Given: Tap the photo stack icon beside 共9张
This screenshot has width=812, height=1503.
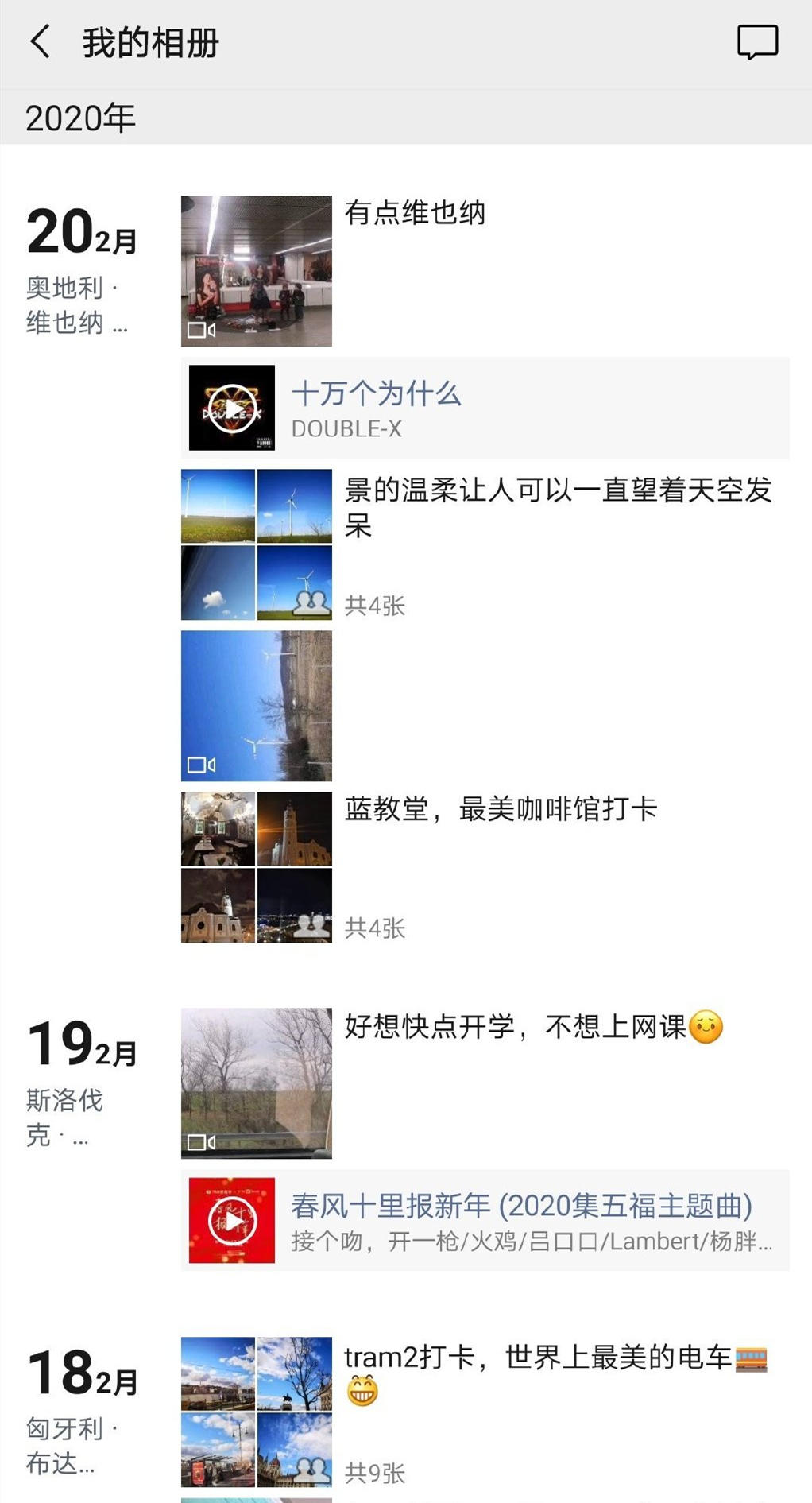Looking at the screenshot, I should coord(311,1470).
